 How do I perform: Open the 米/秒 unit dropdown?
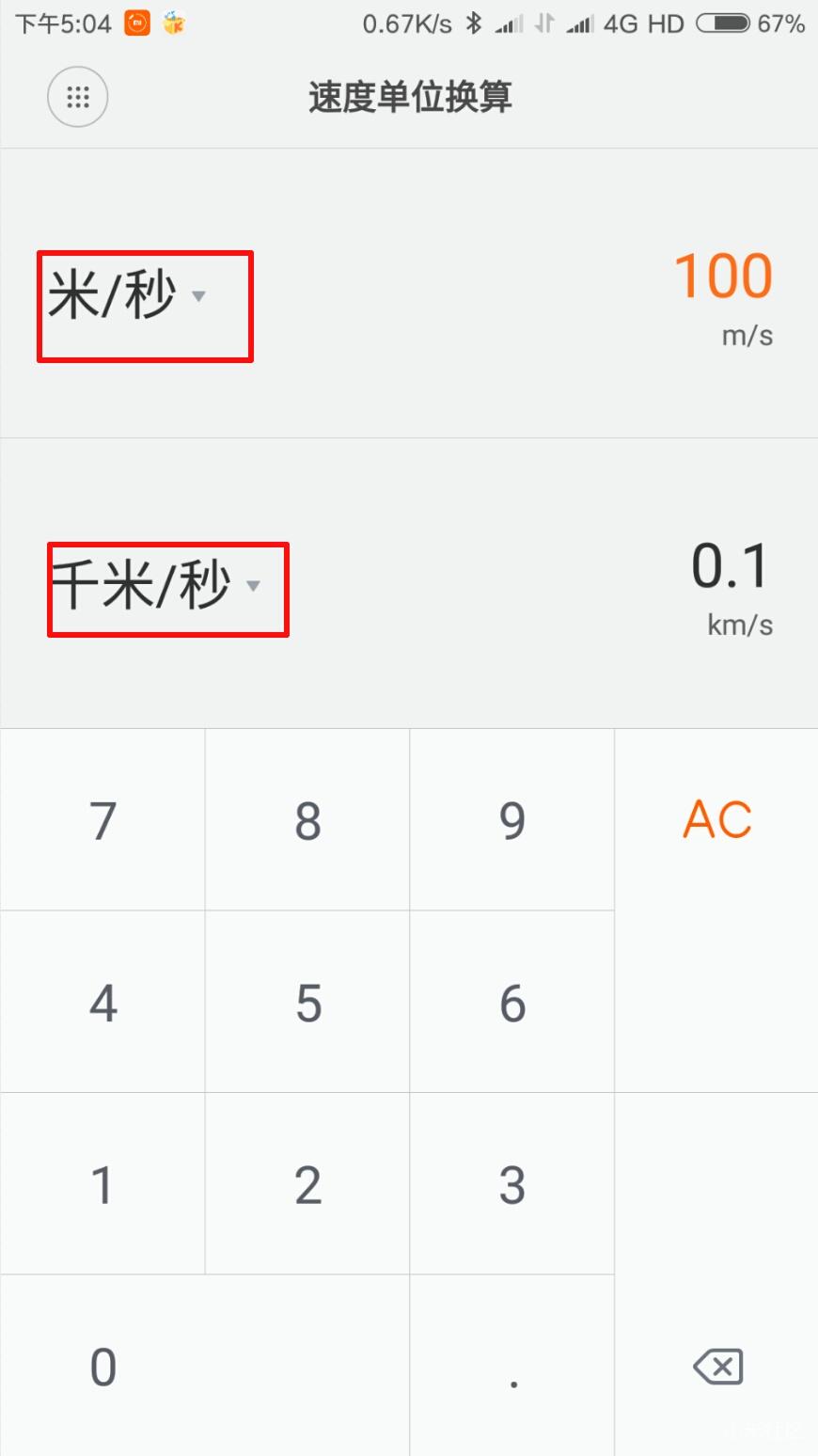tap(141, 301)
